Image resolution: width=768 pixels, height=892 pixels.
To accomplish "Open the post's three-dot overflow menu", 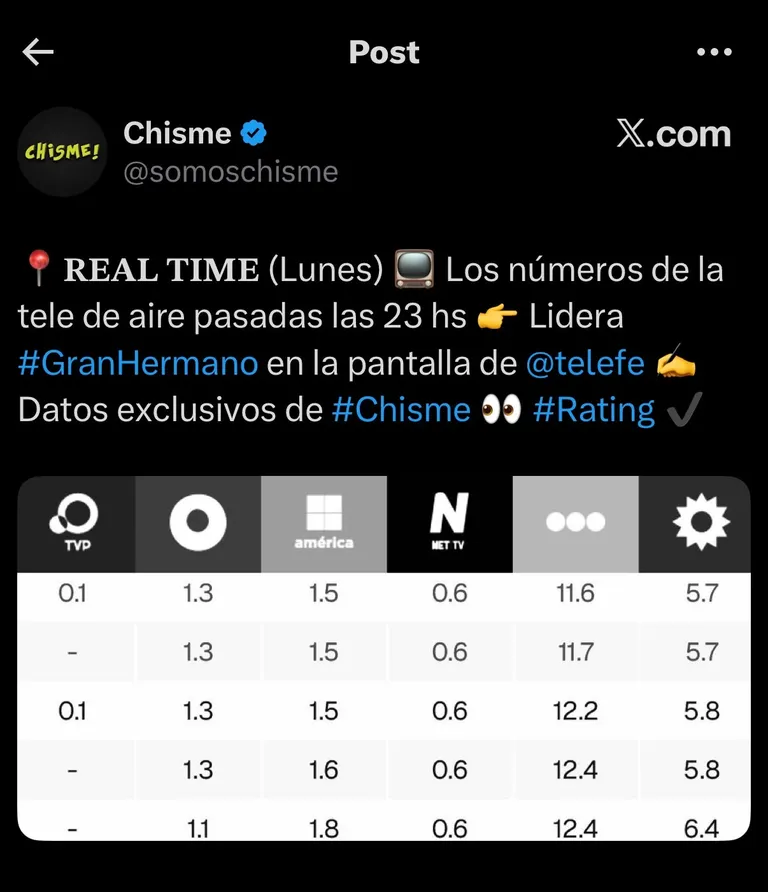I will click(714, 52).
